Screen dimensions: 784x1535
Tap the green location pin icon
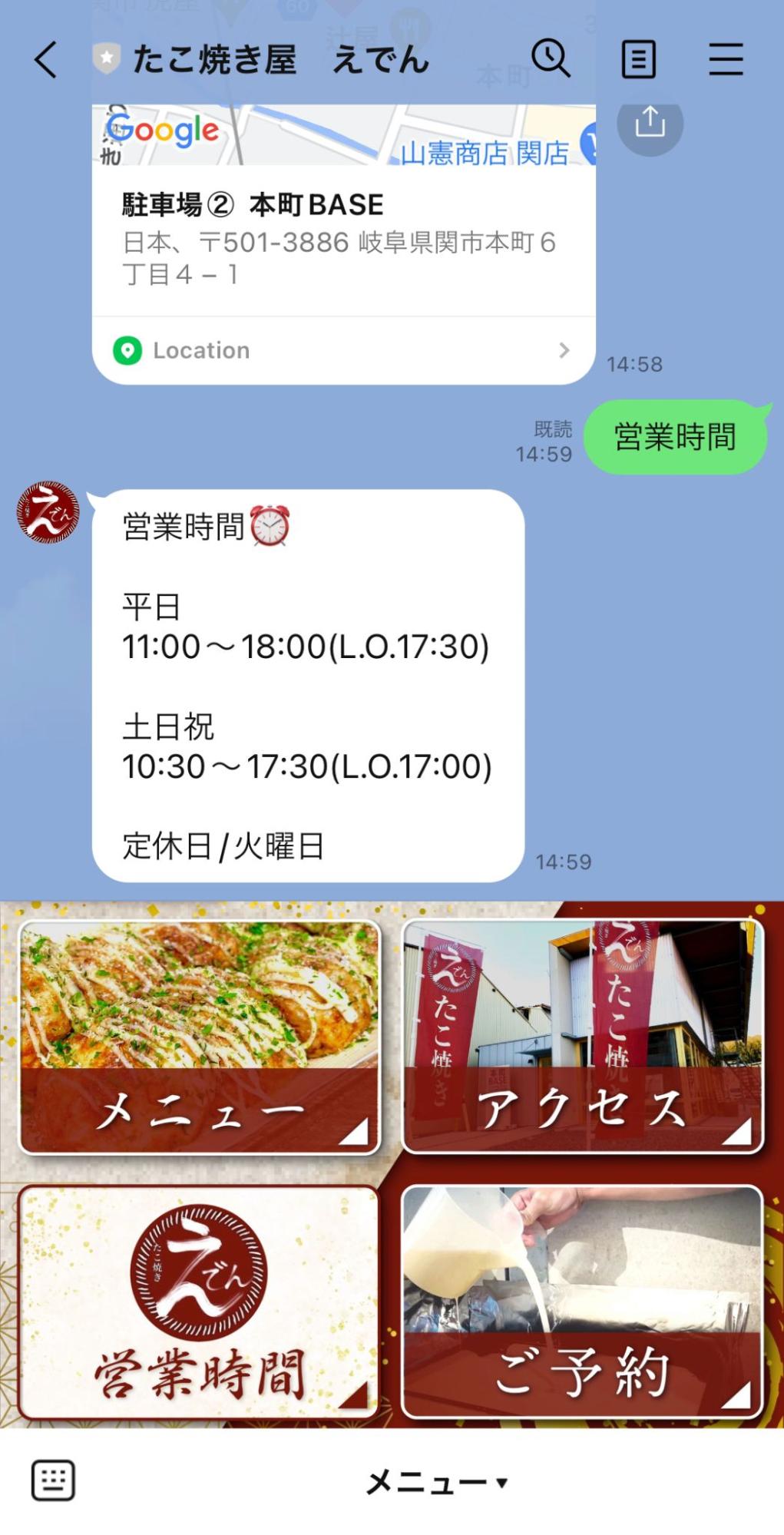pos(129,350)
